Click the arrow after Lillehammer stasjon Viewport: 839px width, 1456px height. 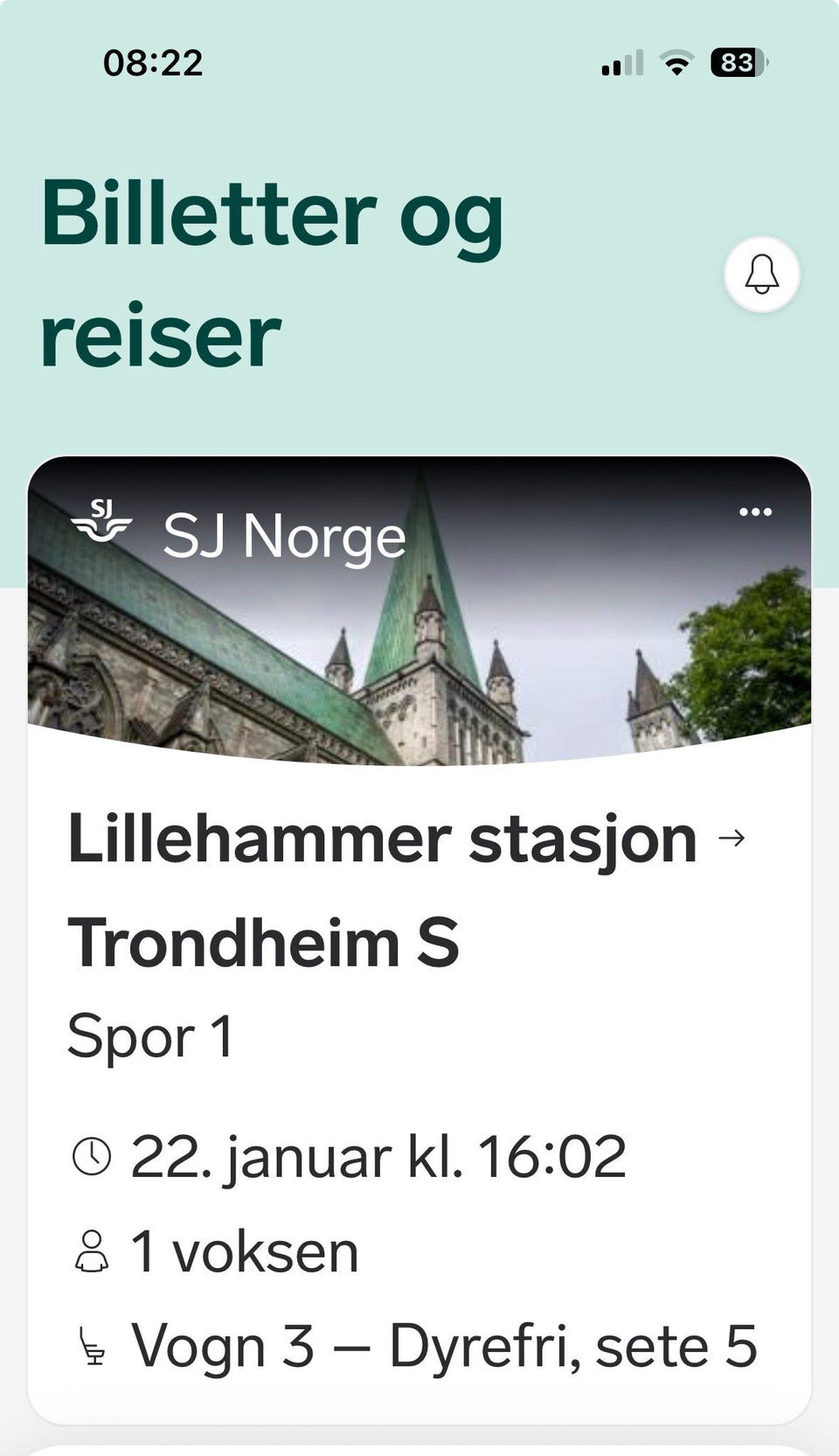click(734, 838)
